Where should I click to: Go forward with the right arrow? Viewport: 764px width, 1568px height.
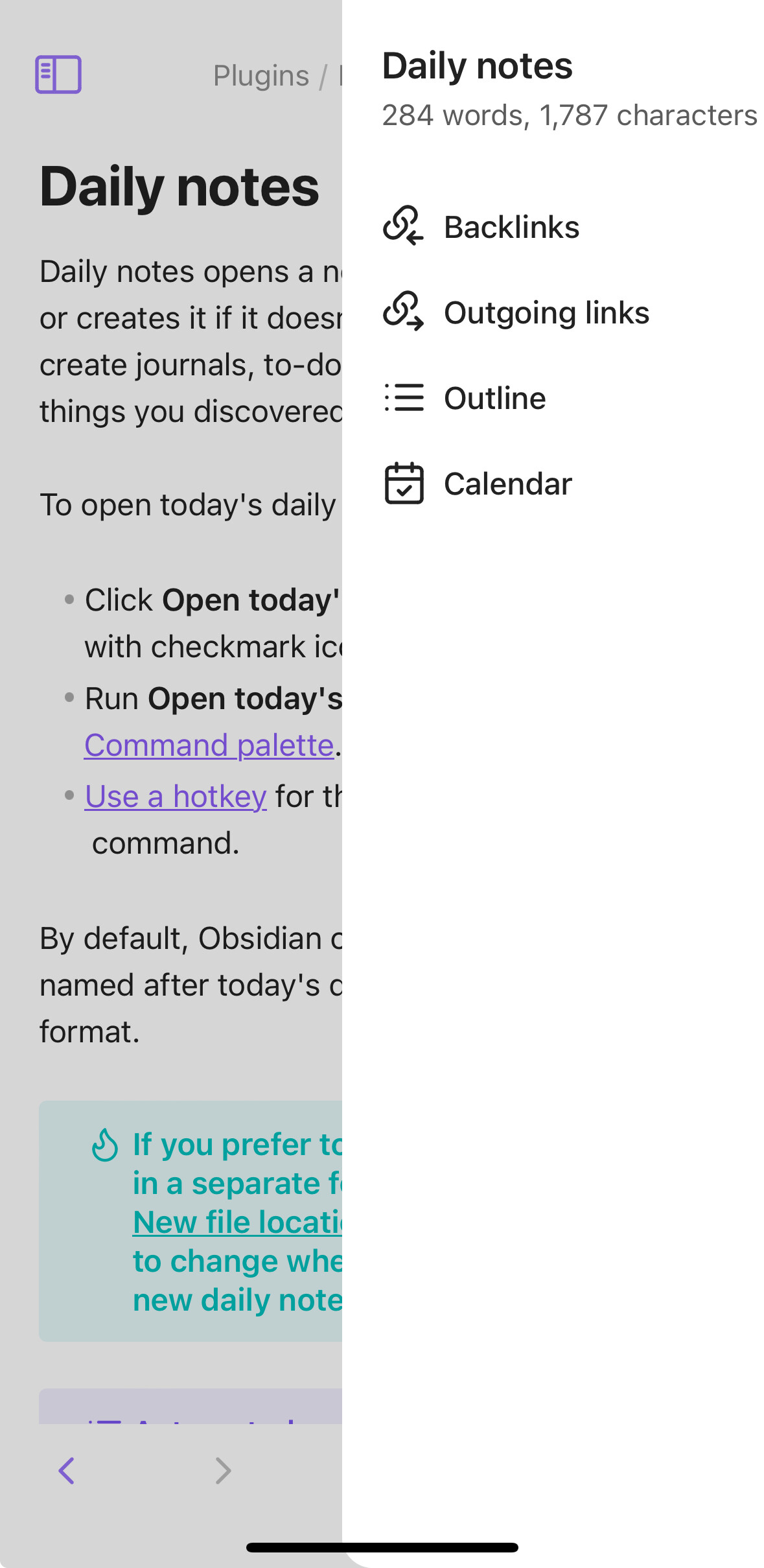[223, 1470]
